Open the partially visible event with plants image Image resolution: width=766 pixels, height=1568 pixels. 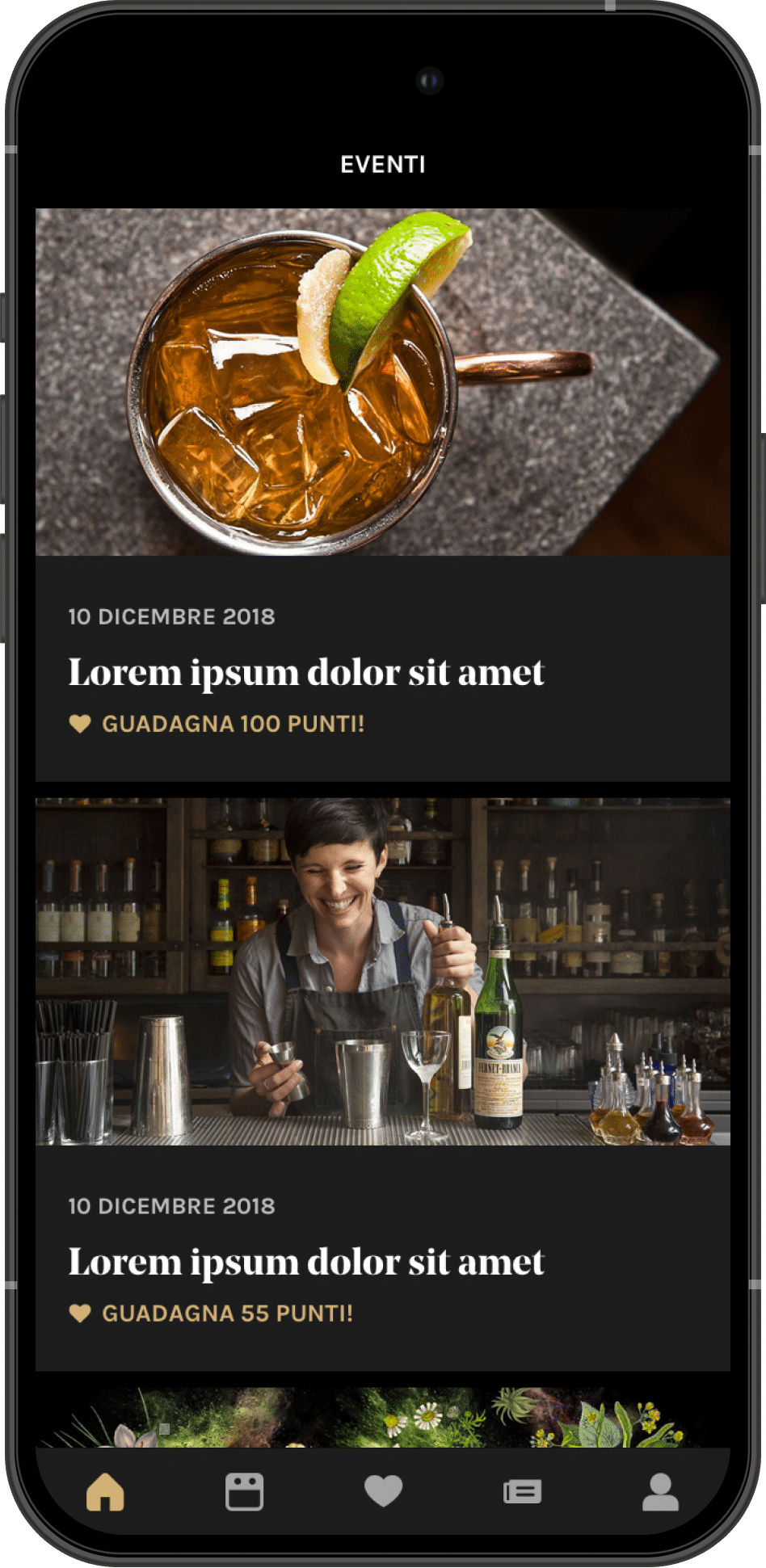point(382,1418)
